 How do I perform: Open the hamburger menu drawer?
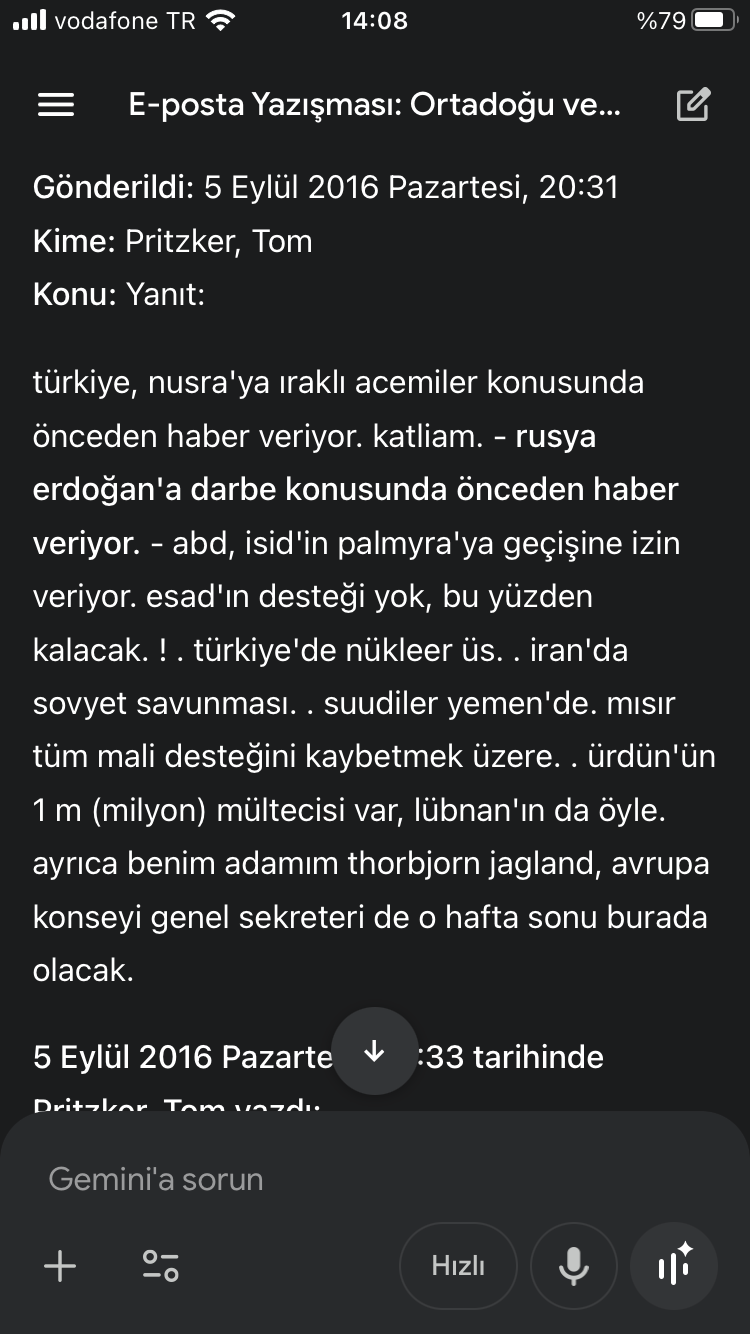pyautogui.click(x=56, y=105)
